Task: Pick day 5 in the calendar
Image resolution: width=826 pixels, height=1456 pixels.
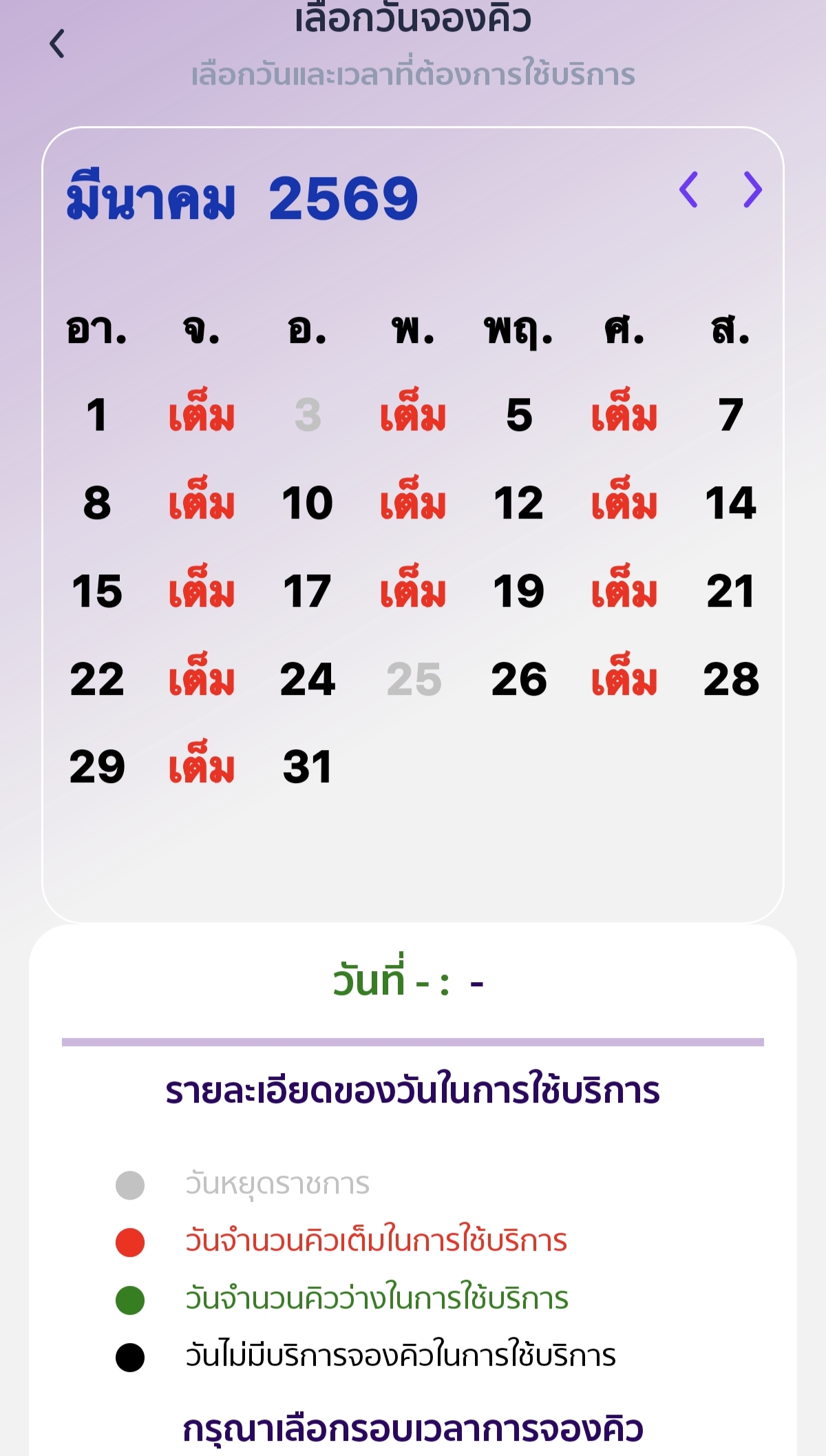Action: point(519,415)
